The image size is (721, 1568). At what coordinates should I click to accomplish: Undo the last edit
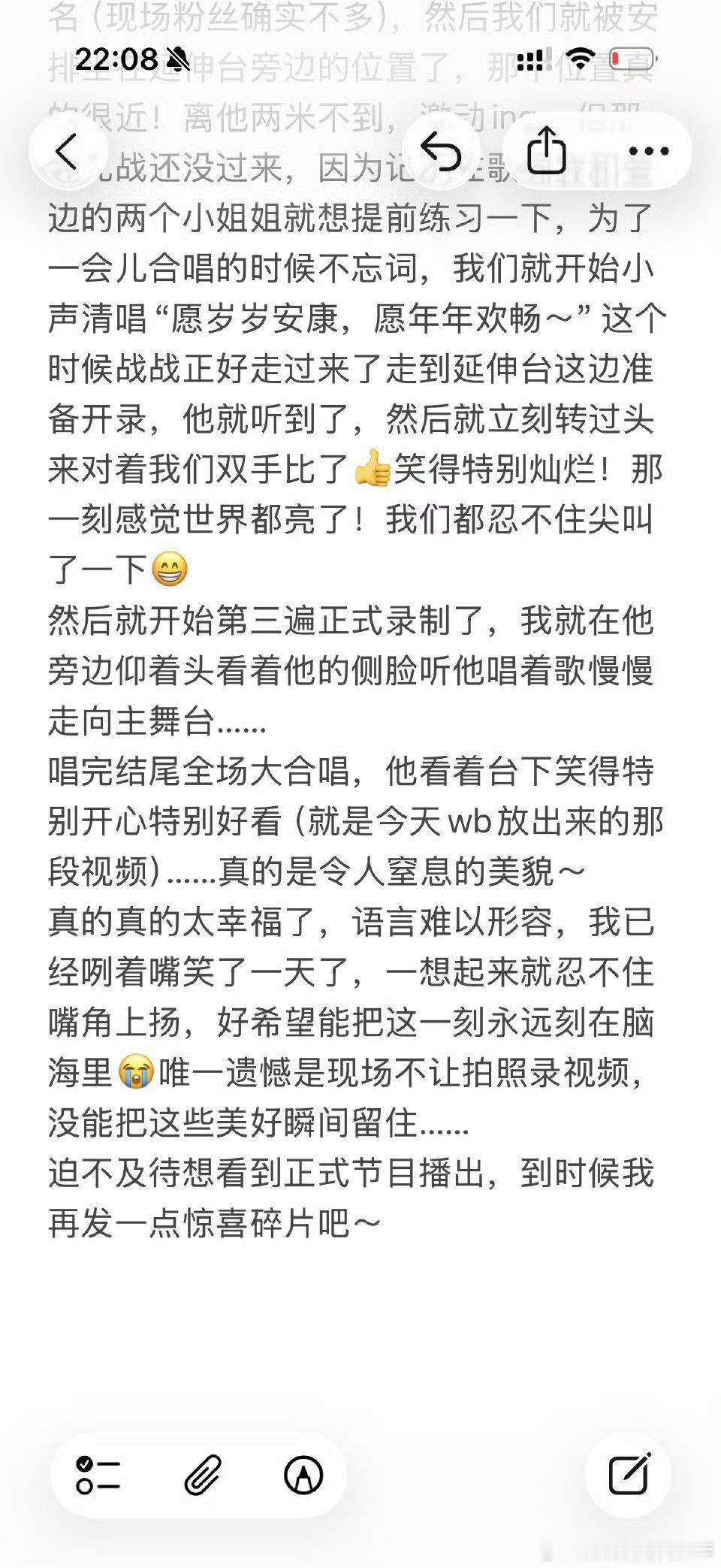[x=443, y=150]
